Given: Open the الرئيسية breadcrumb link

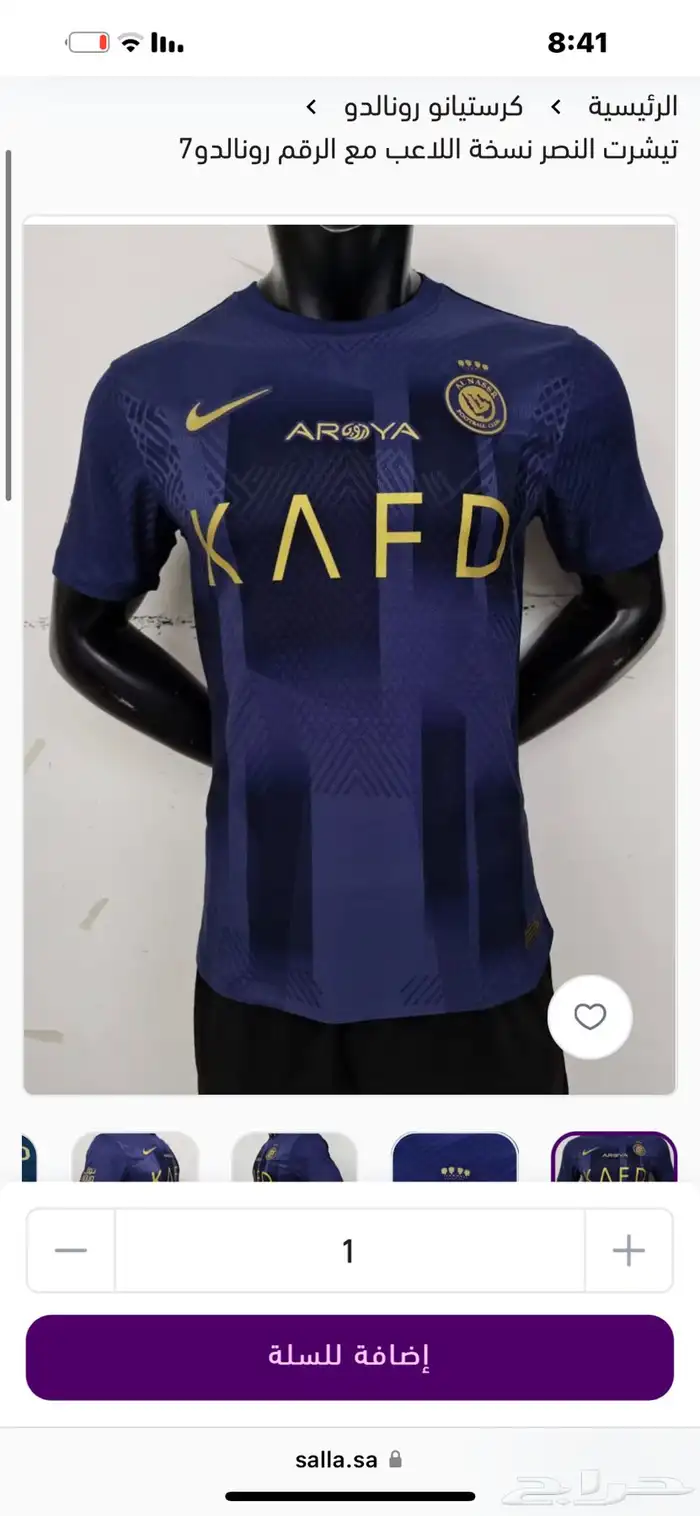Looking at the screenshot, I should tap(632, 105).
